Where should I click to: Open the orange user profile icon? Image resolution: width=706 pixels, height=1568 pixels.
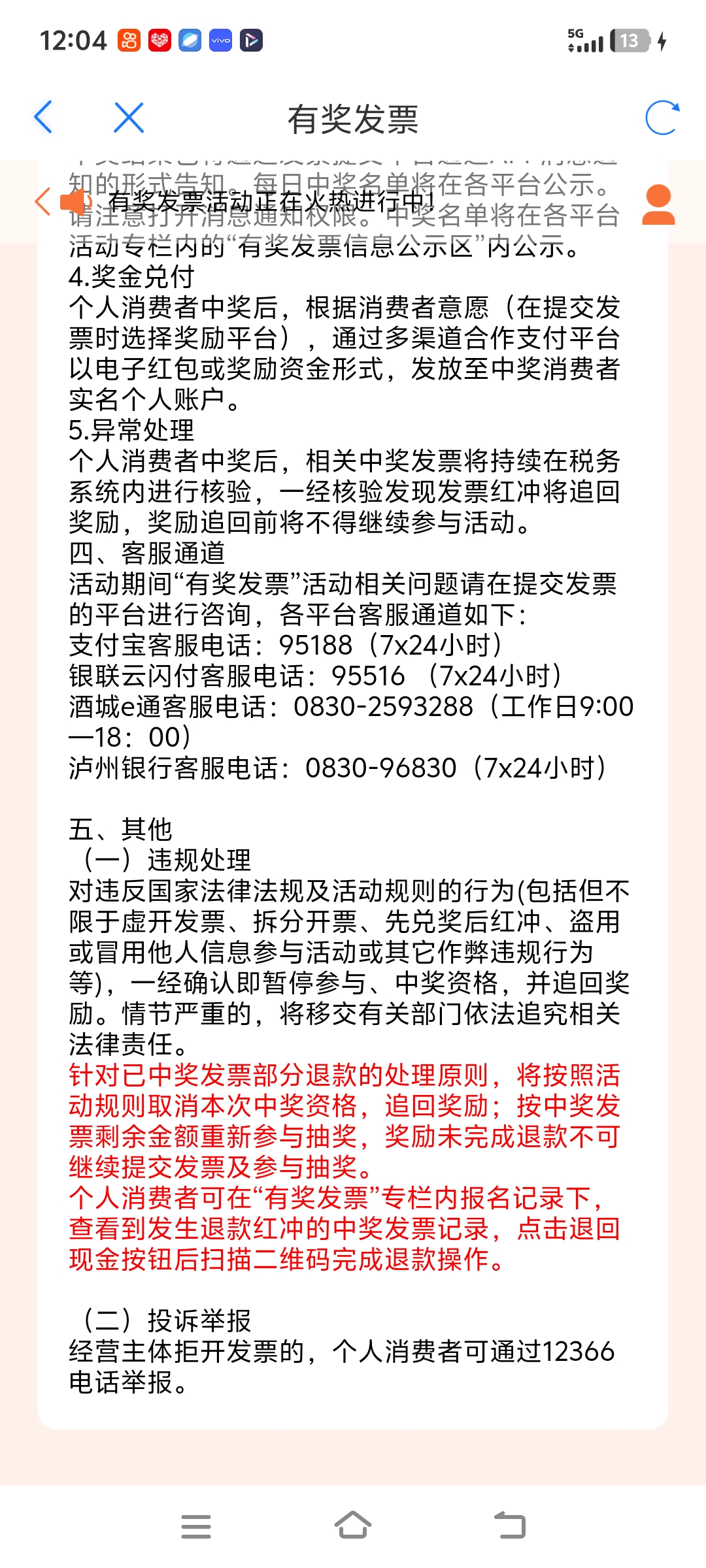point(658,204)
